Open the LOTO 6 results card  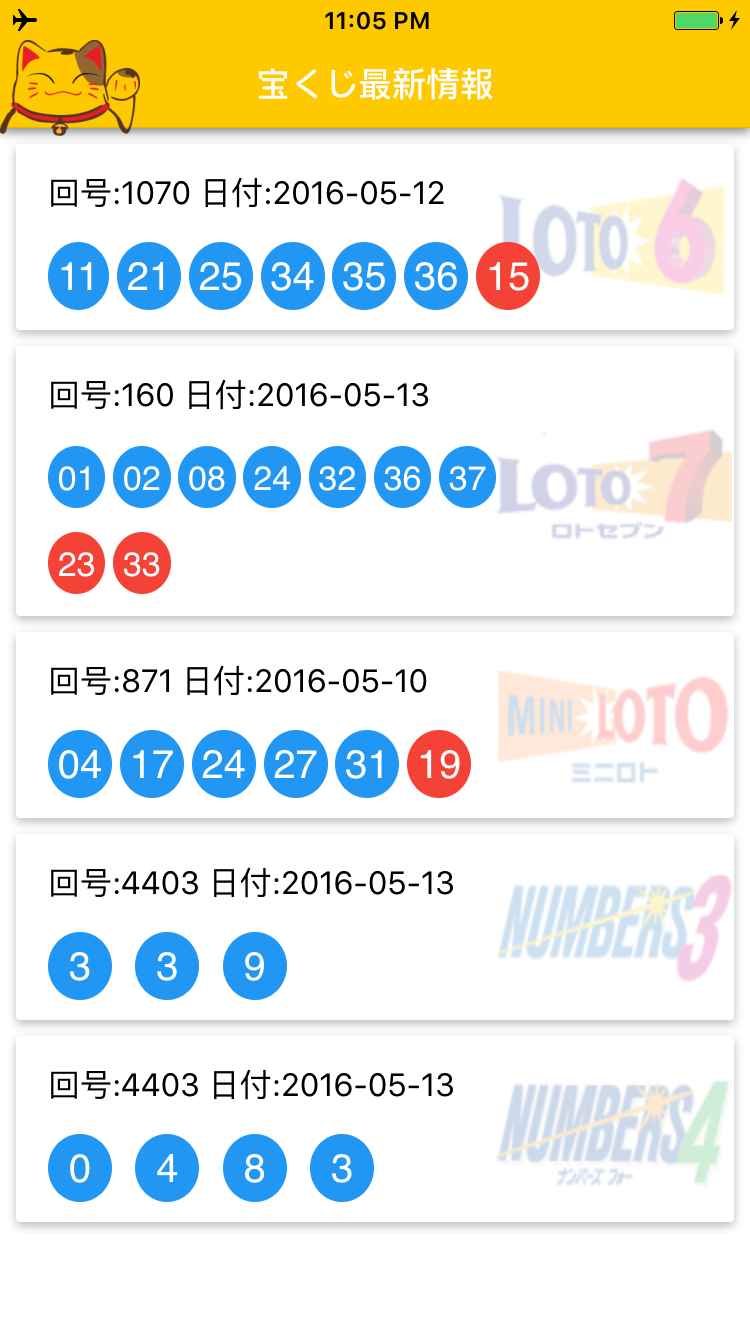(x=375, y=237)
